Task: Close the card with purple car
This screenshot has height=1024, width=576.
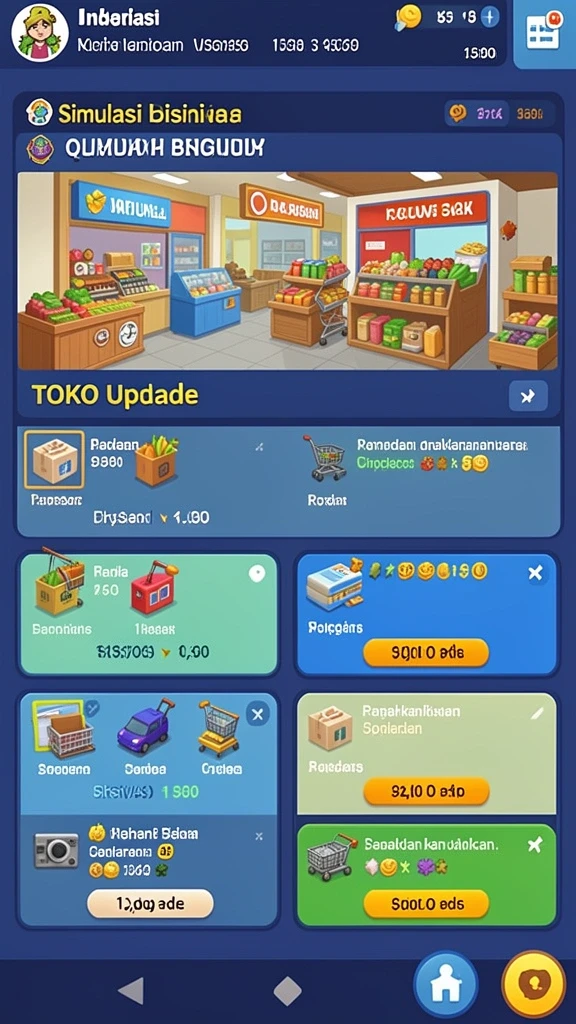Action: click(x=258, y=714)
